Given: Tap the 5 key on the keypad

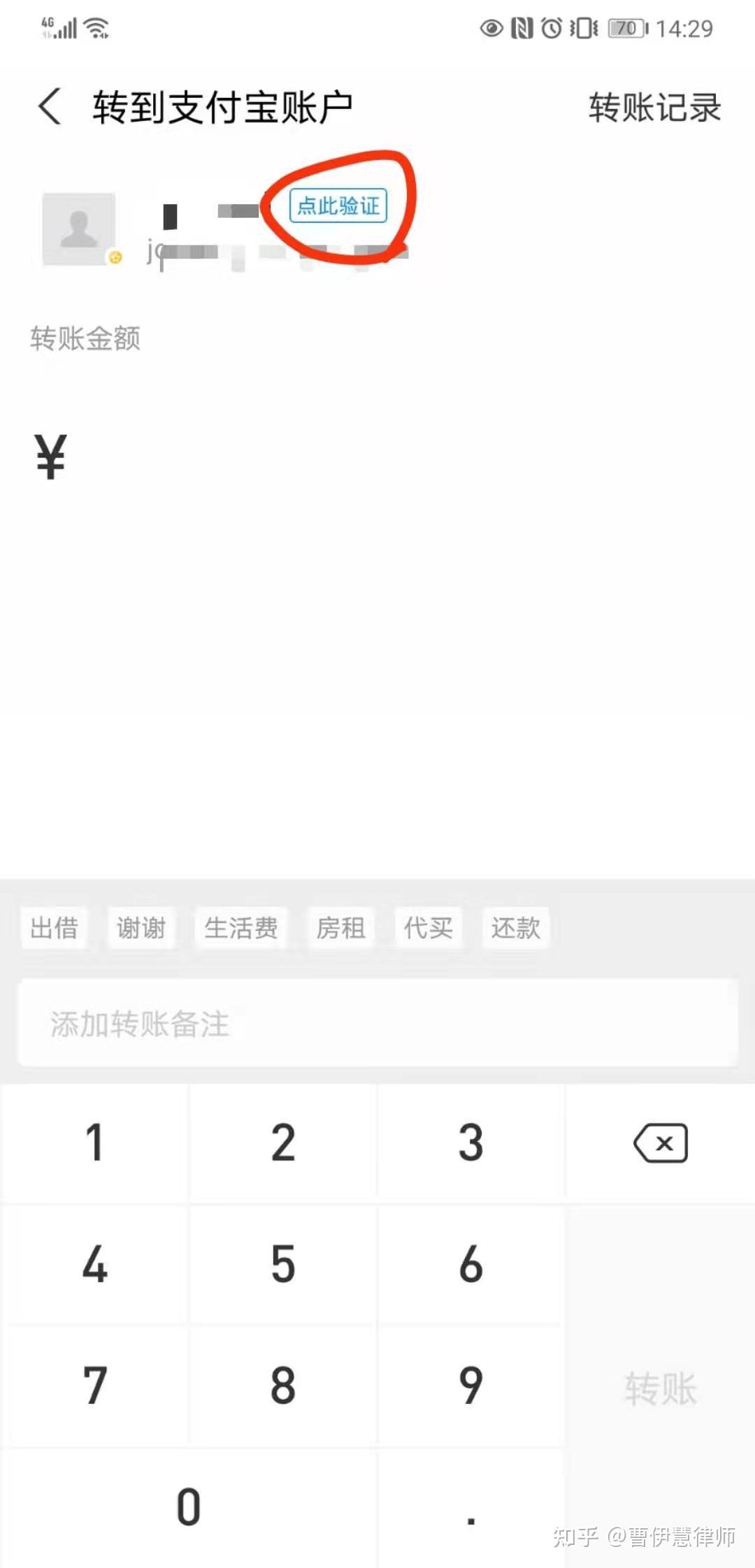Looking at the screenshot, I should pyautogui.click(x=283, y=1265).
